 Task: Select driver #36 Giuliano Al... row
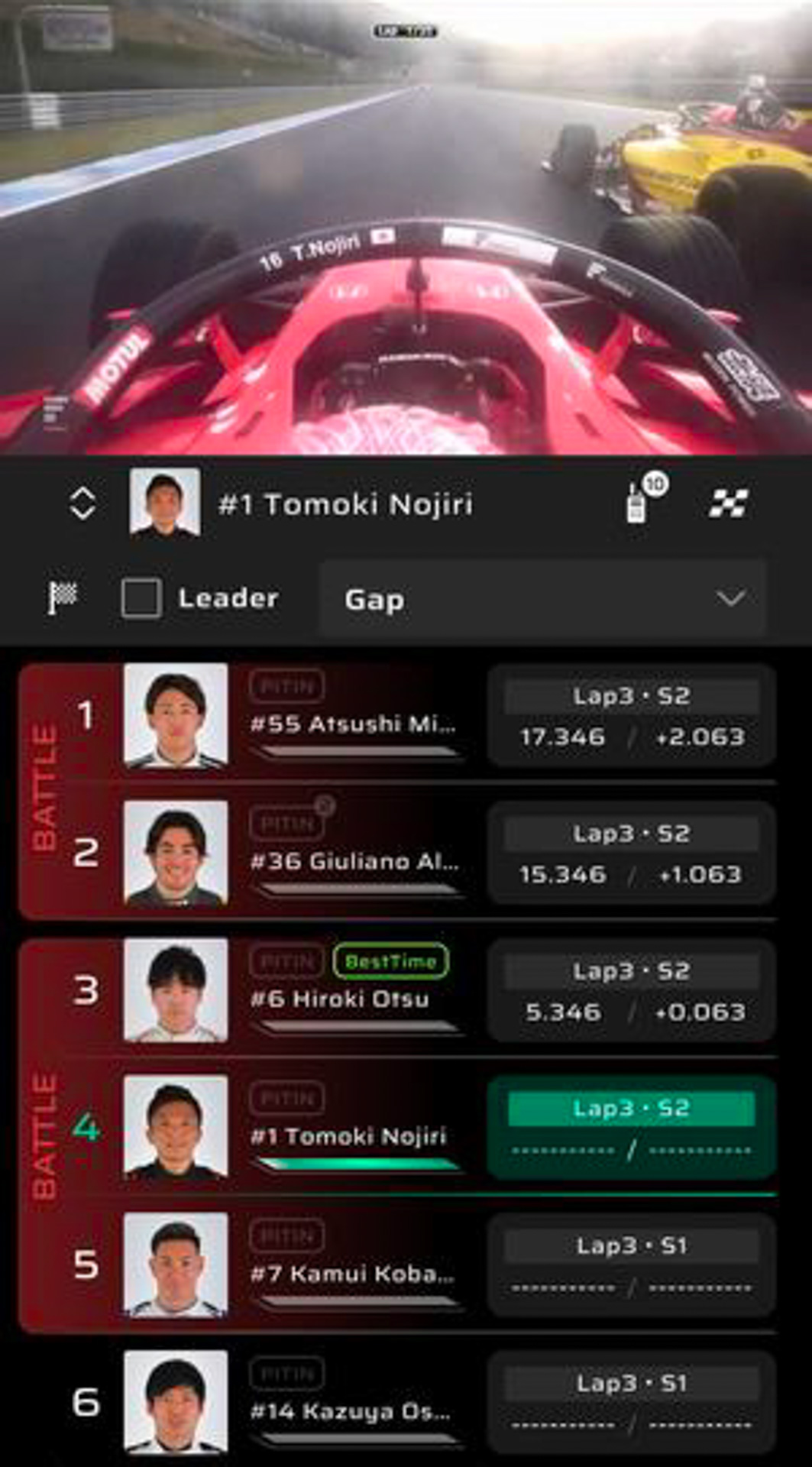click(355, 861)
